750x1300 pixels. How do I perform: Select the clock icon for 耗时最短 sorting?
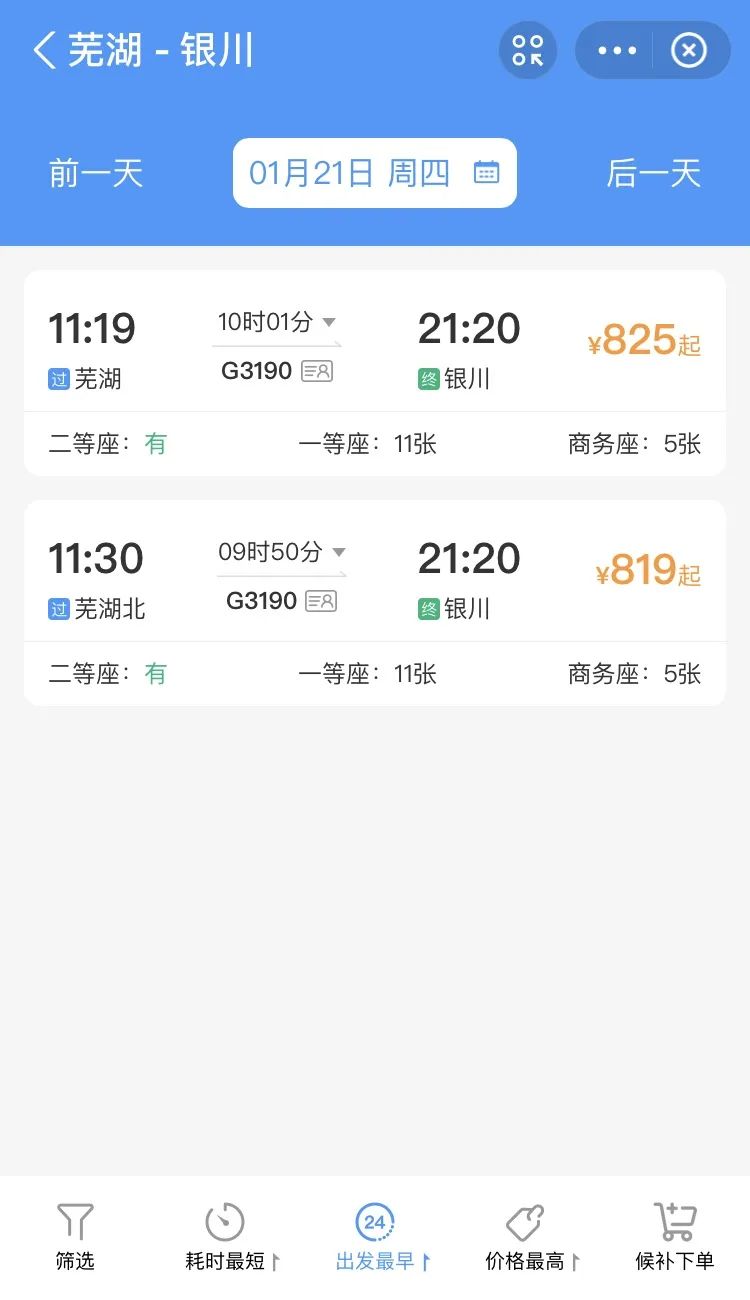click(224, 1220)
